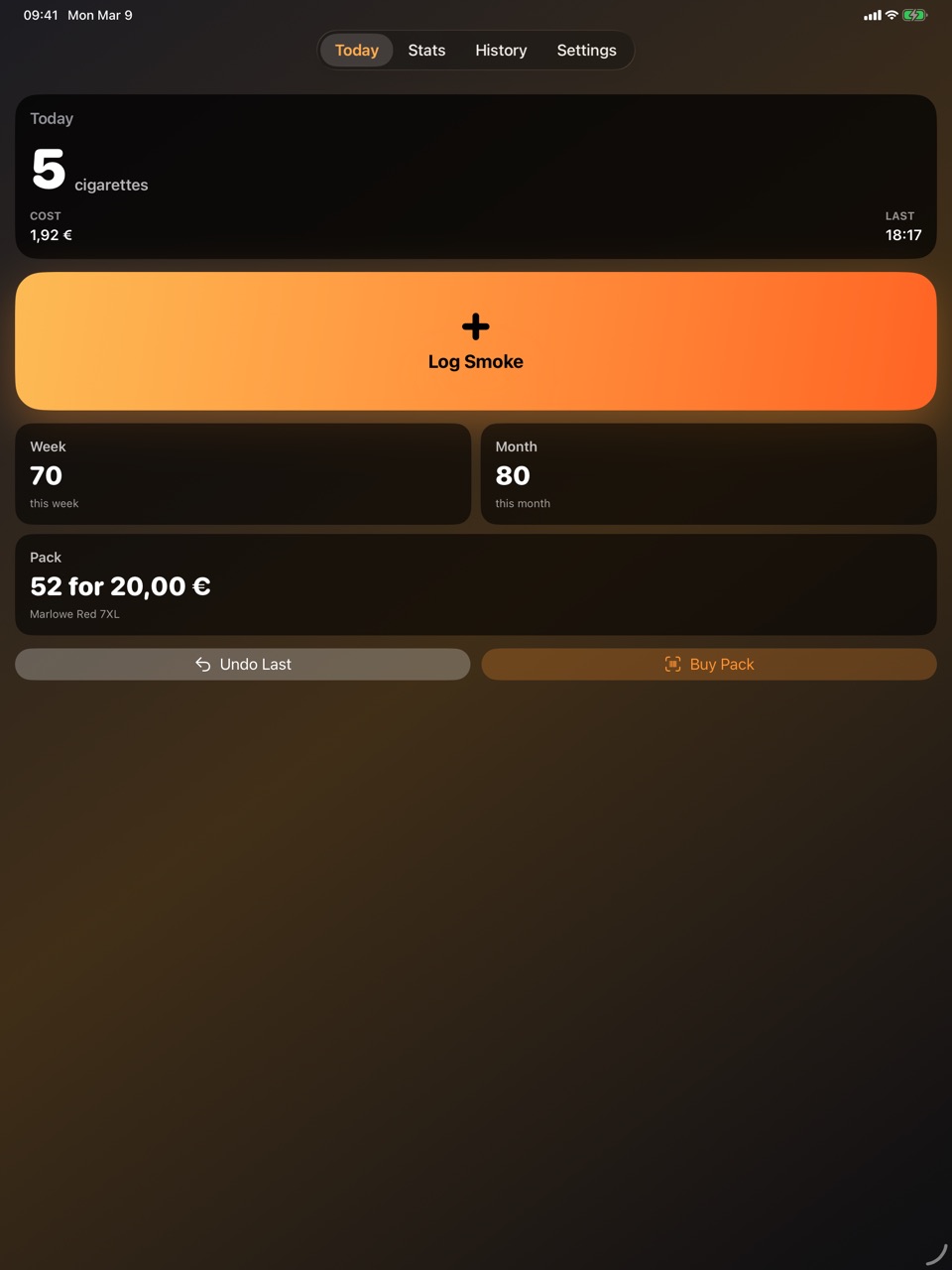
Task: Go to the Settings tab
Action: [586, 51]
